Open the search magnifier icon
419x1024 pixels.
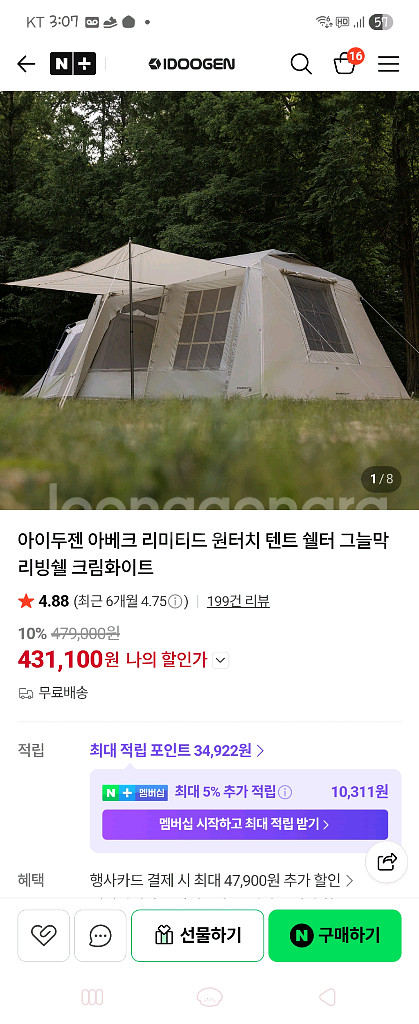(301, 64)
